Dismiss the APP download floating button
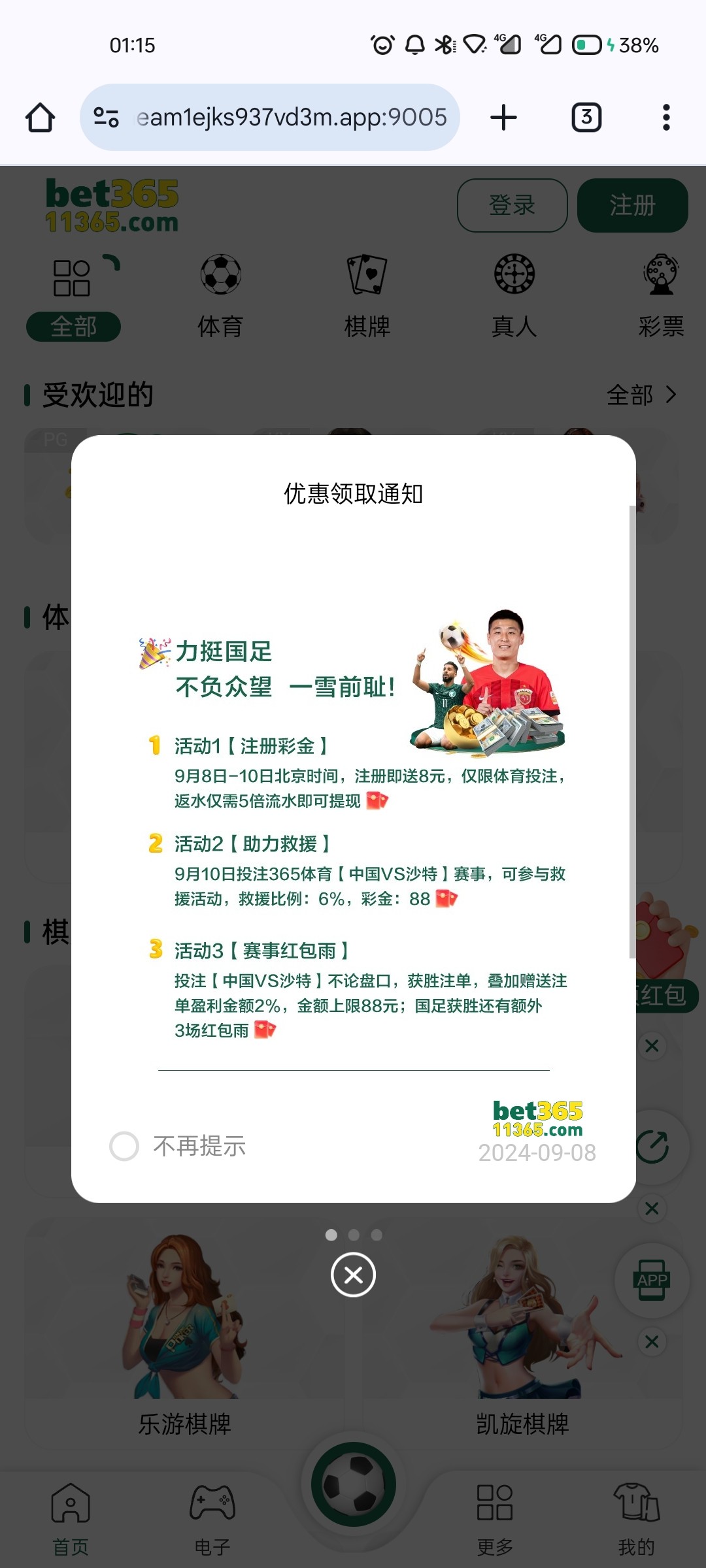 pos(652,1342)
